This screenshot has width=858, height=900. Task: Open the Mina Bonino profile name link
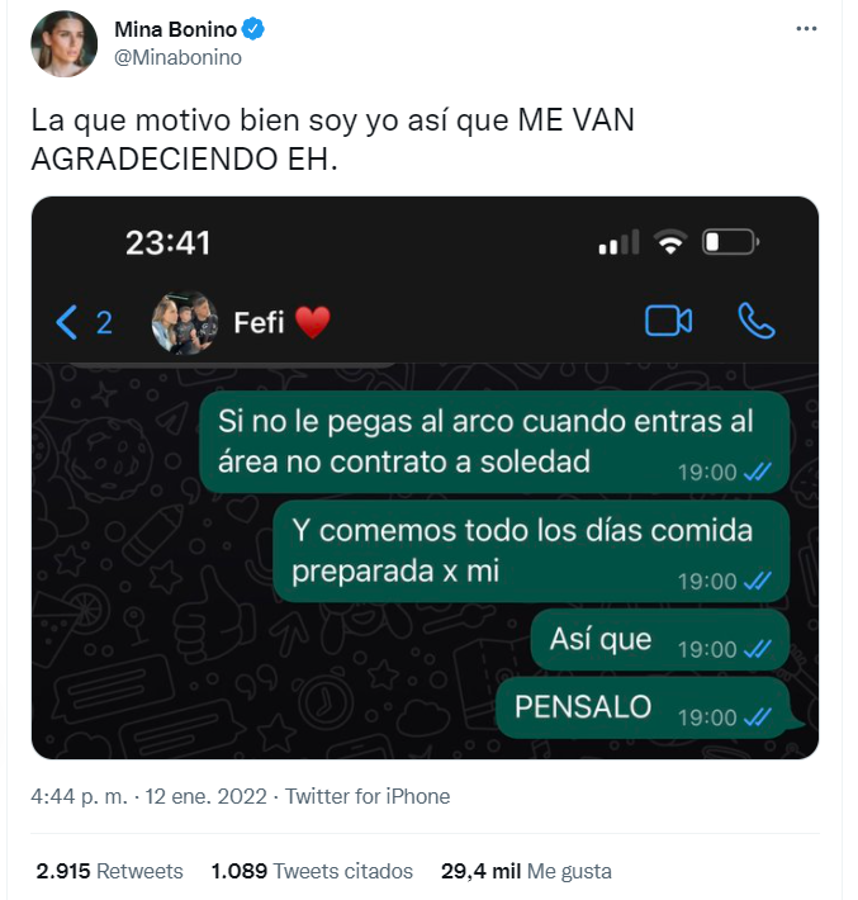[x=175, y=30]
